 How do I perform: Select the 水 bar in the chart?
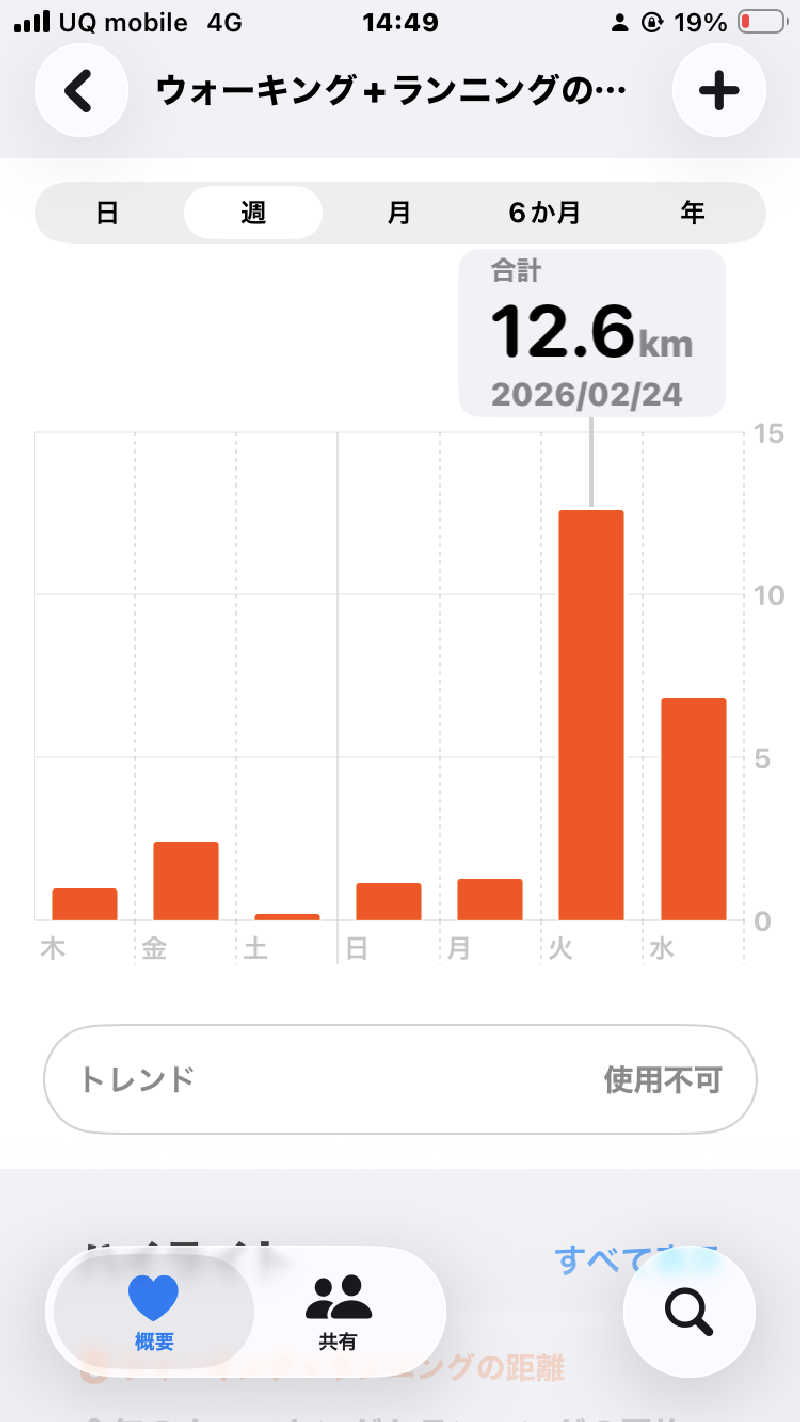click(x=693, y=808)
